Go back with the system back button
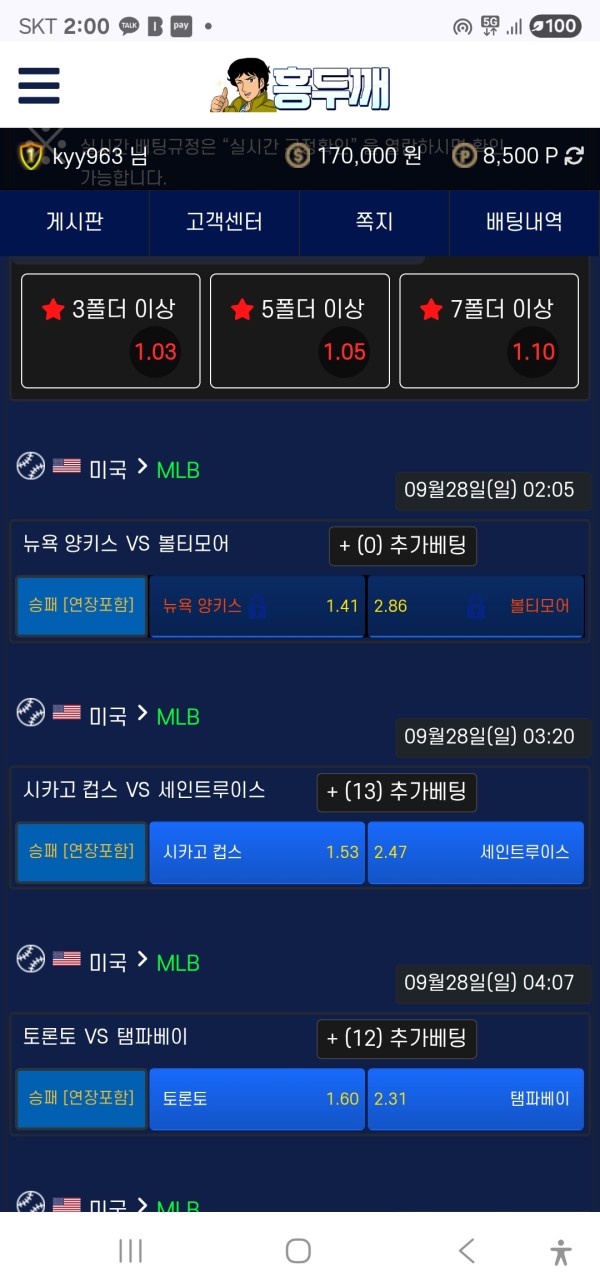The height and width of the screenshot is (1287, 600). point(466,1250)
